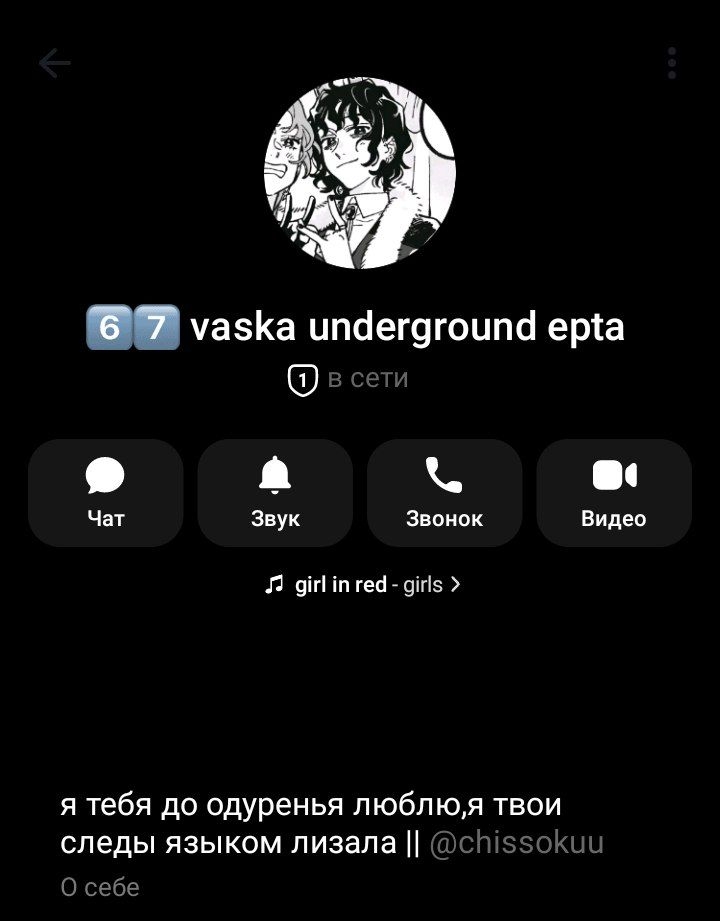
Task: Open the @chissokuu mention in bio
Action: point(516,843)
